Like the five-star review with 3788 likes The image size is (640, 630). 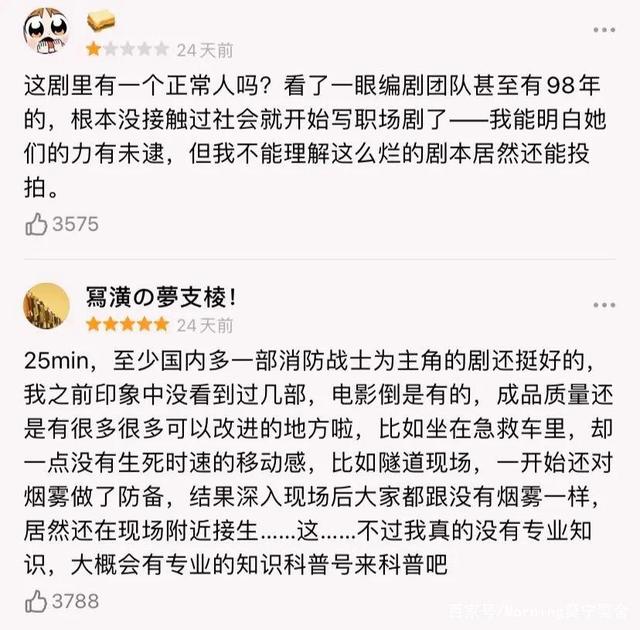36,600
